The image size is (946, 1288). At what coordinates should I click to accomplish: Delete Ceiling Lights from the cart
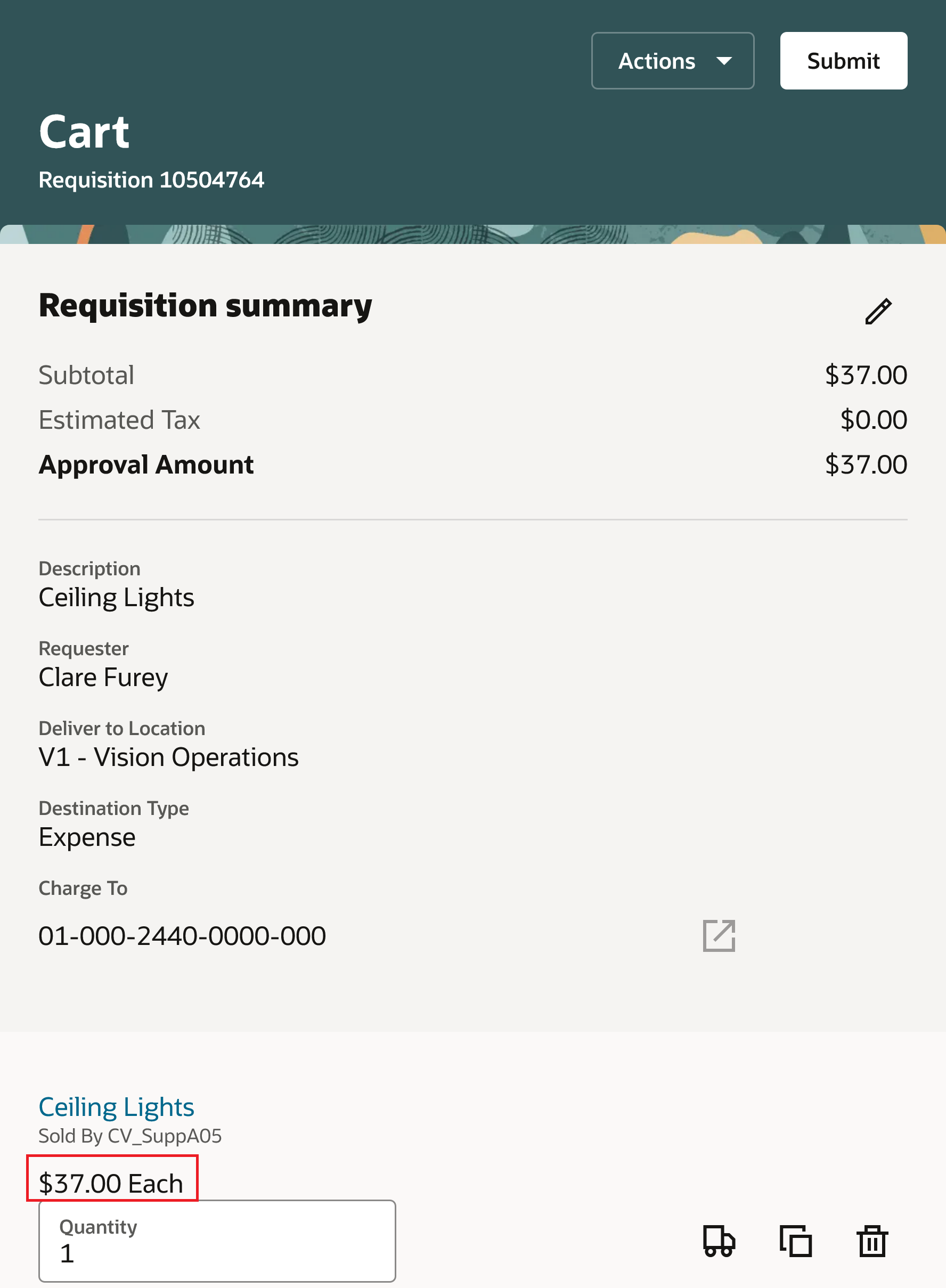[871, 1241]
